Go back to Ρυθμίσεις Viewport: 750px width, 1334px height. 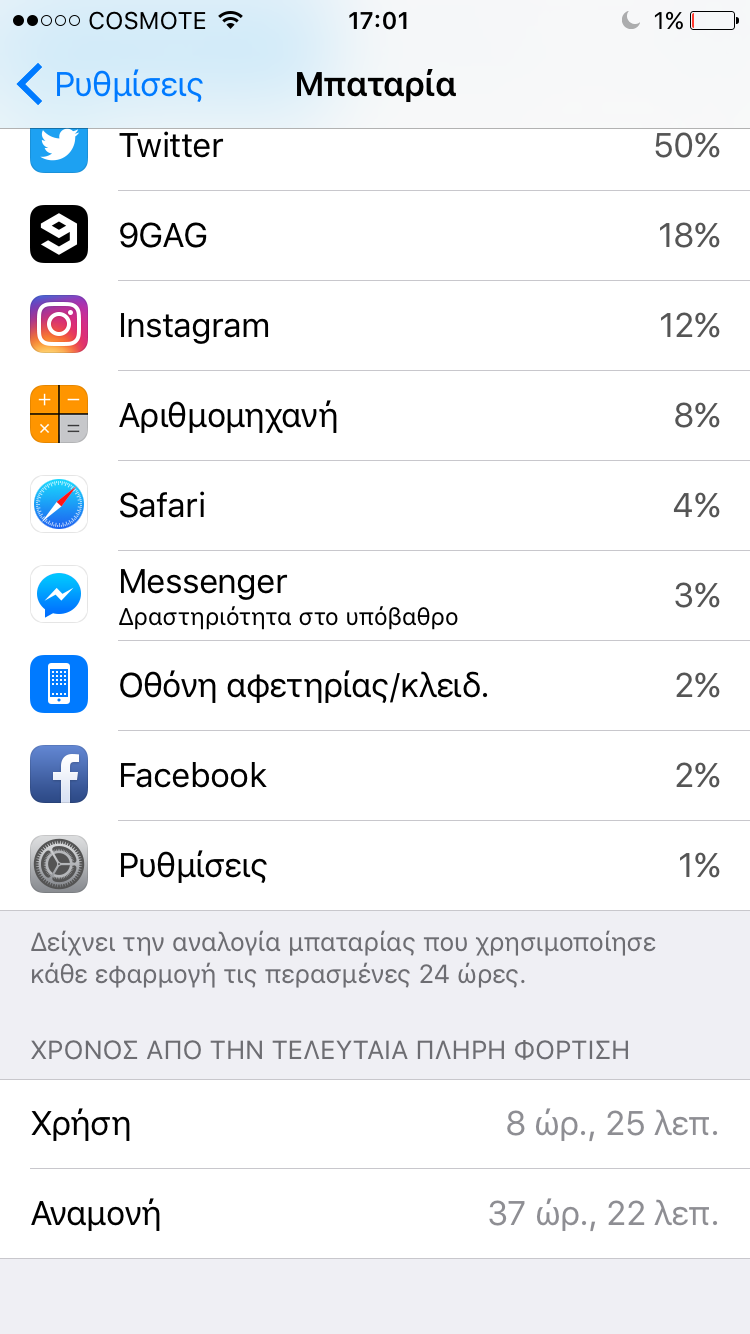[x=110, y=85]
